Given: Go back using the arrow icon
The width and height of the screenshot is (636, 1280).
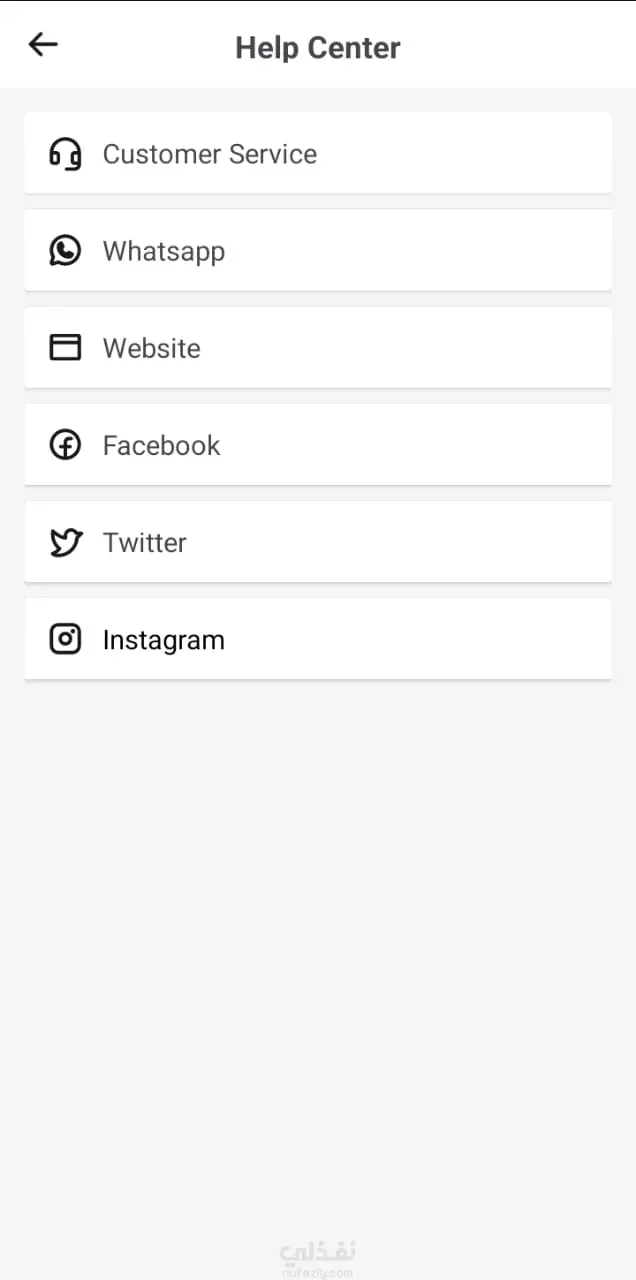Looking at the screenshot, I should 43,44.
